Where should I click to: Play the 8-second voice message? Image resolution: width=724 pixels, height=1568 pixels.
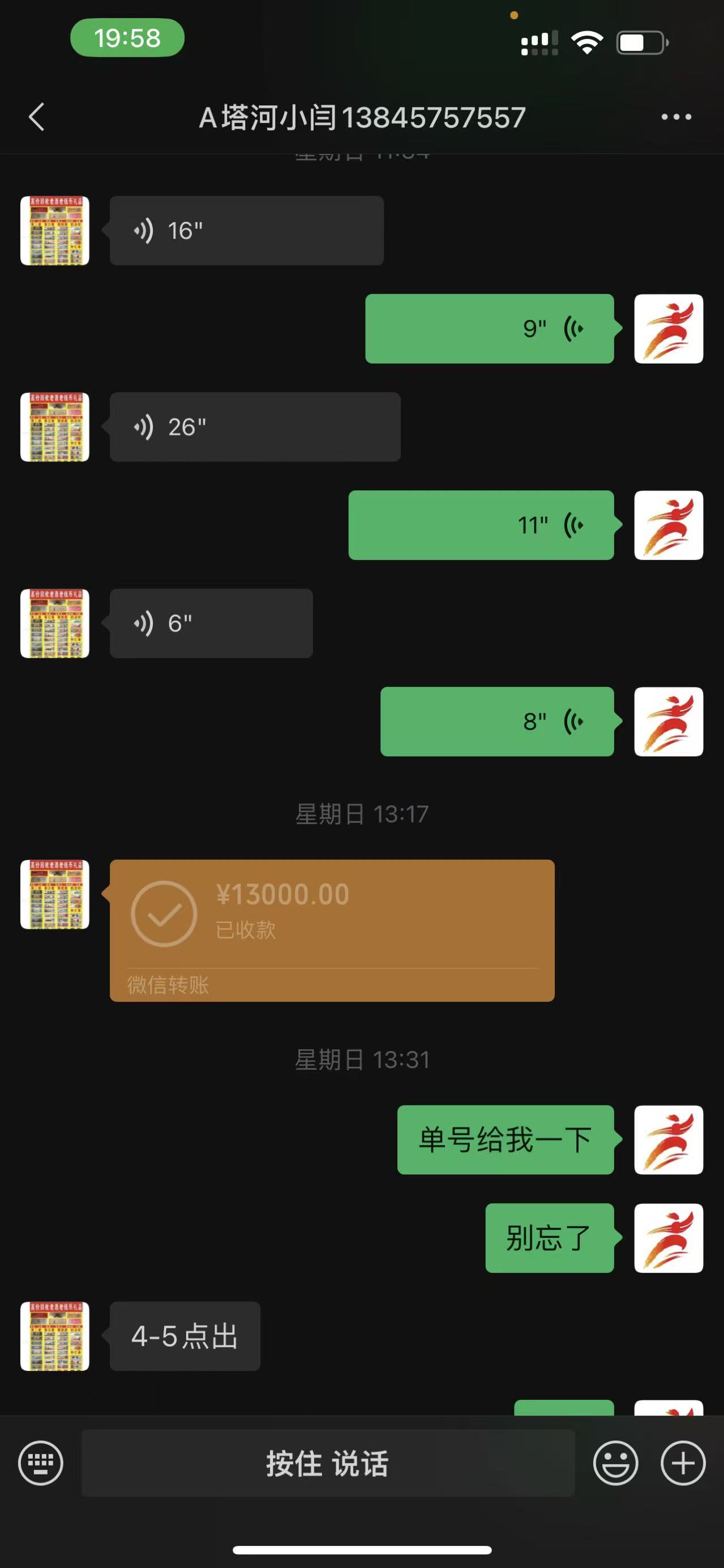pos(497,722)
